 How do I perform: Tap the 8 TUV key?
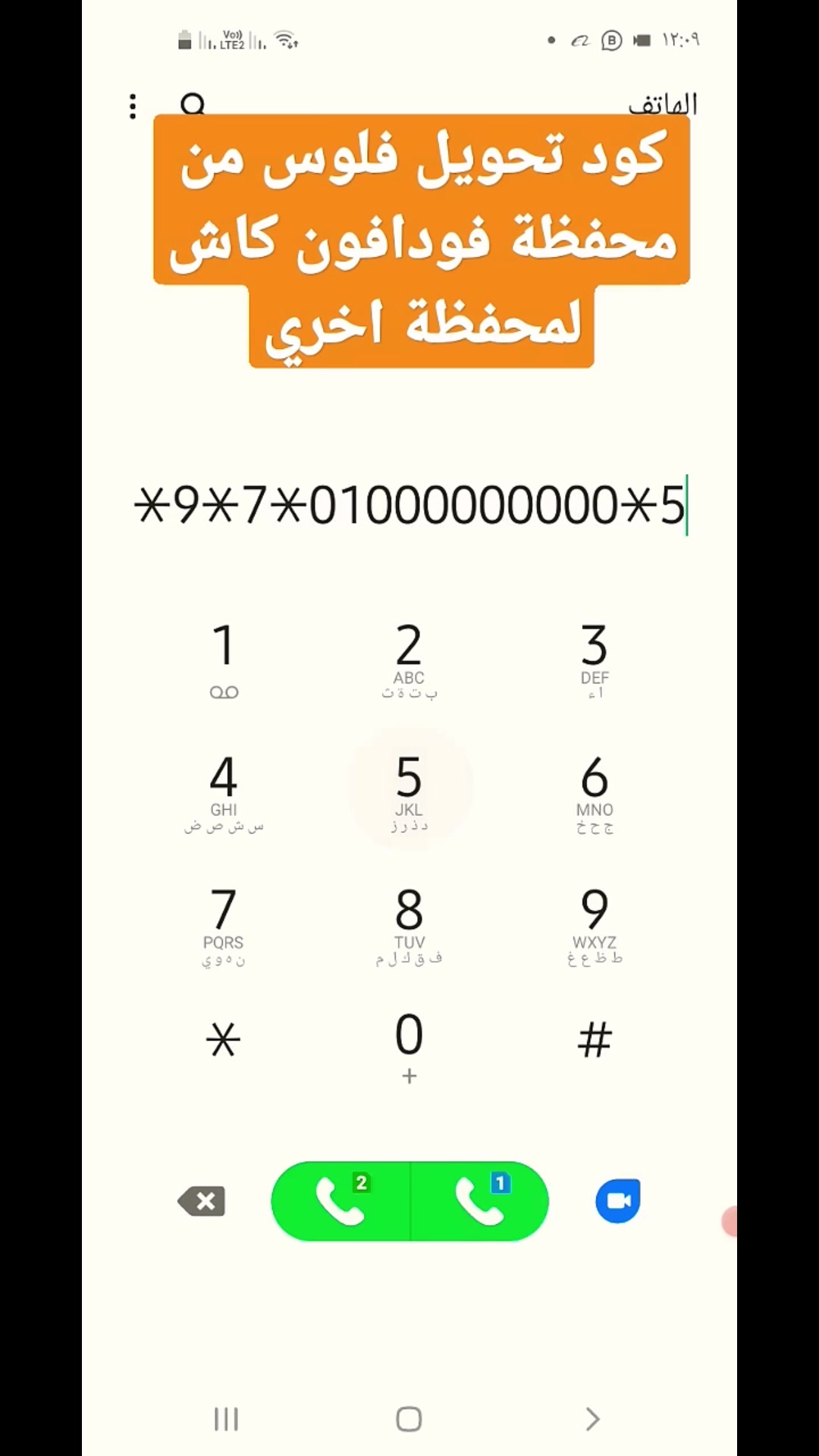(x=409, y=925)
